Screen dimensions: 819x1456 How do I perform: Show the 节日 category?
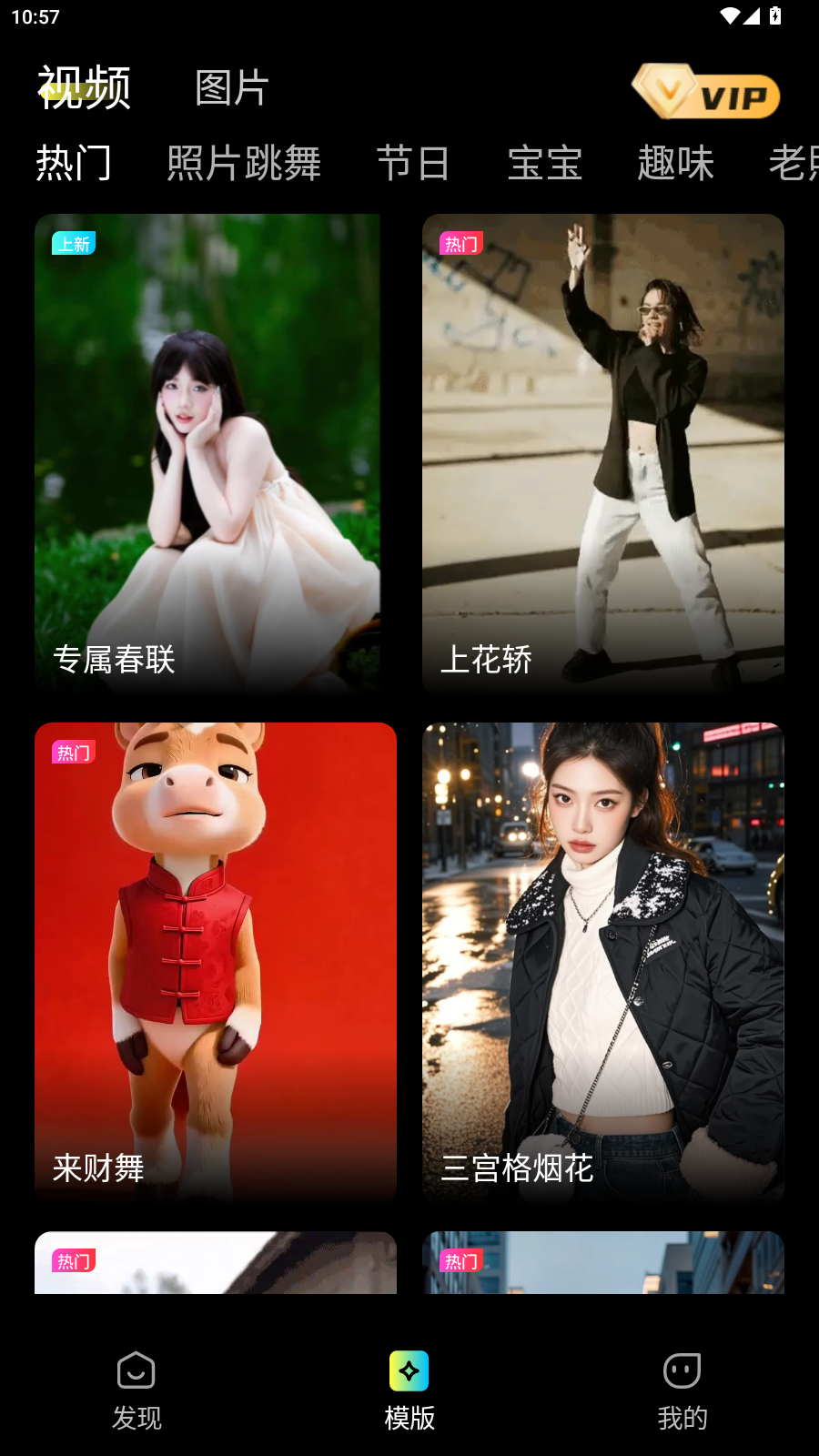[x=414, y=164]
